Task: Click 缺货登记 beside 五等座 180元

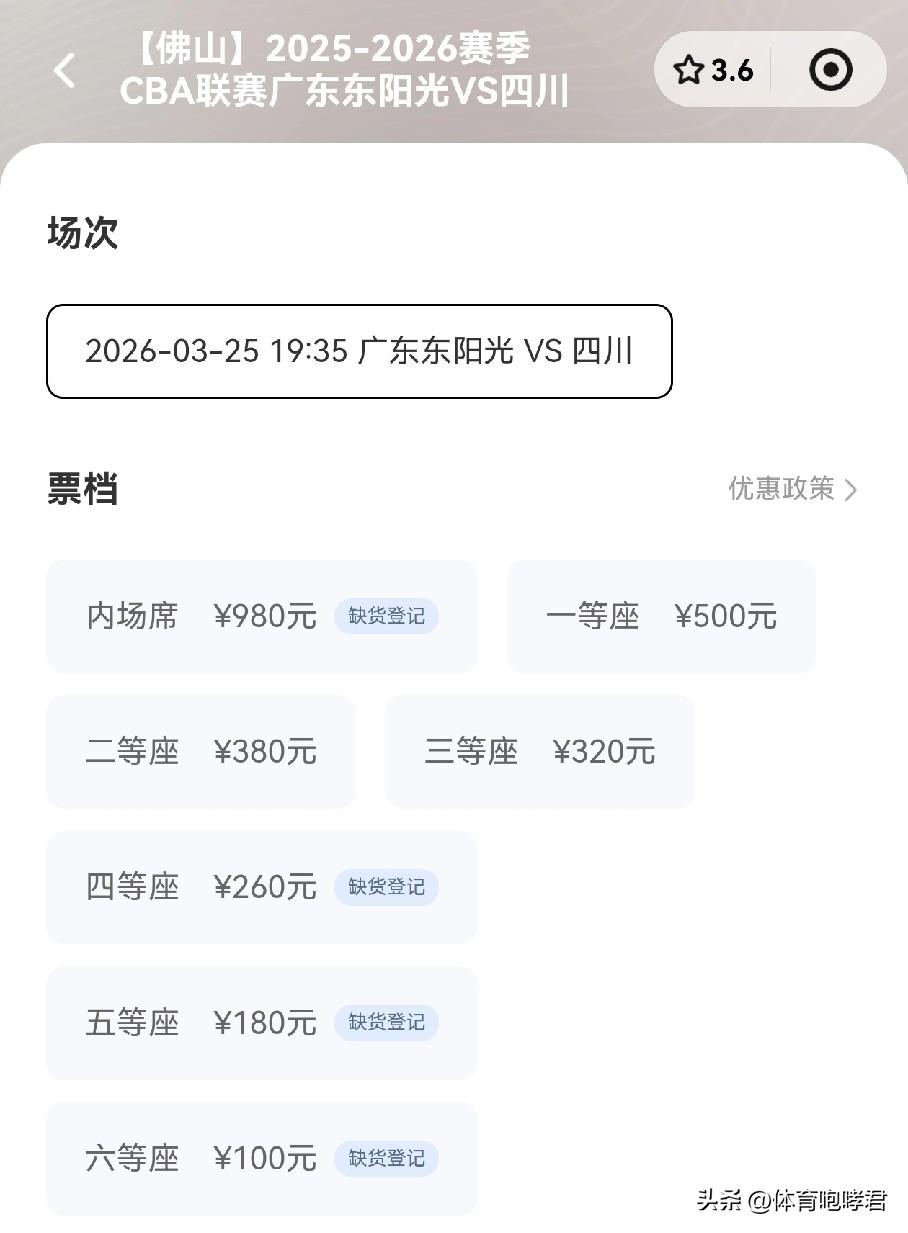Action: 386,1023
